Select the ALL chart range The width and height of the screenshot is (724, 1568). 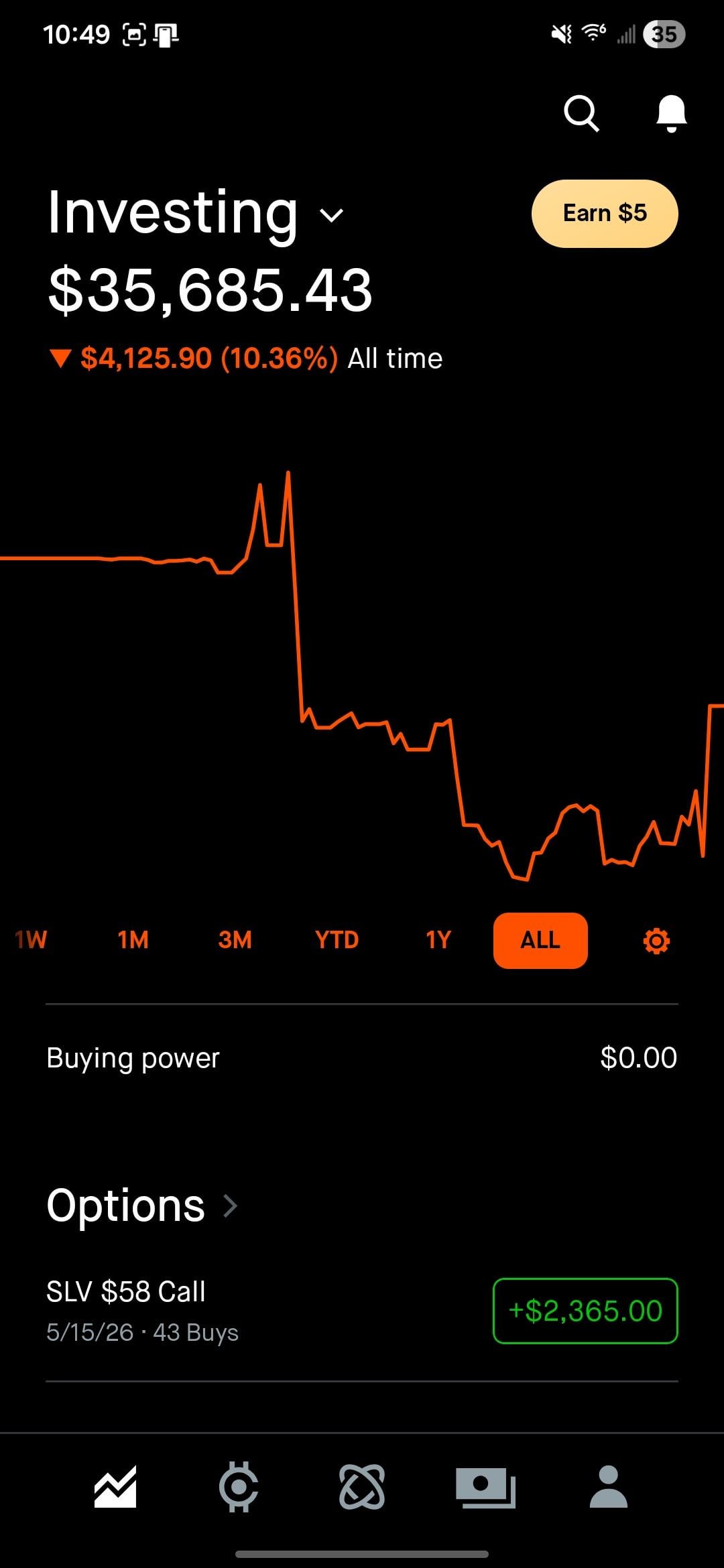click(540, 940)
